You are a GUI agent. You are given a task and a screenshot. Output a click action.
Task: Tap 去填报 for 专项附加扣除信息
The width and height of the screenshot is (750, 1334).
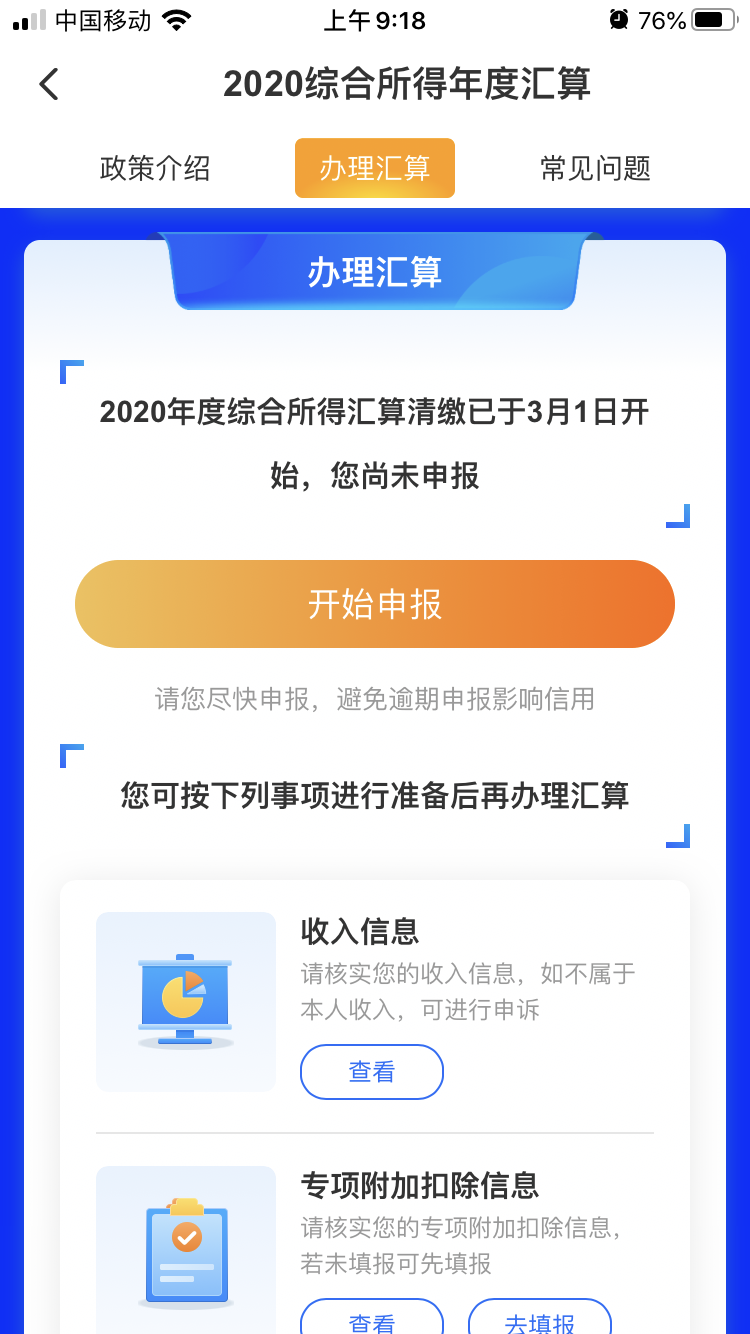[540, 1320]
